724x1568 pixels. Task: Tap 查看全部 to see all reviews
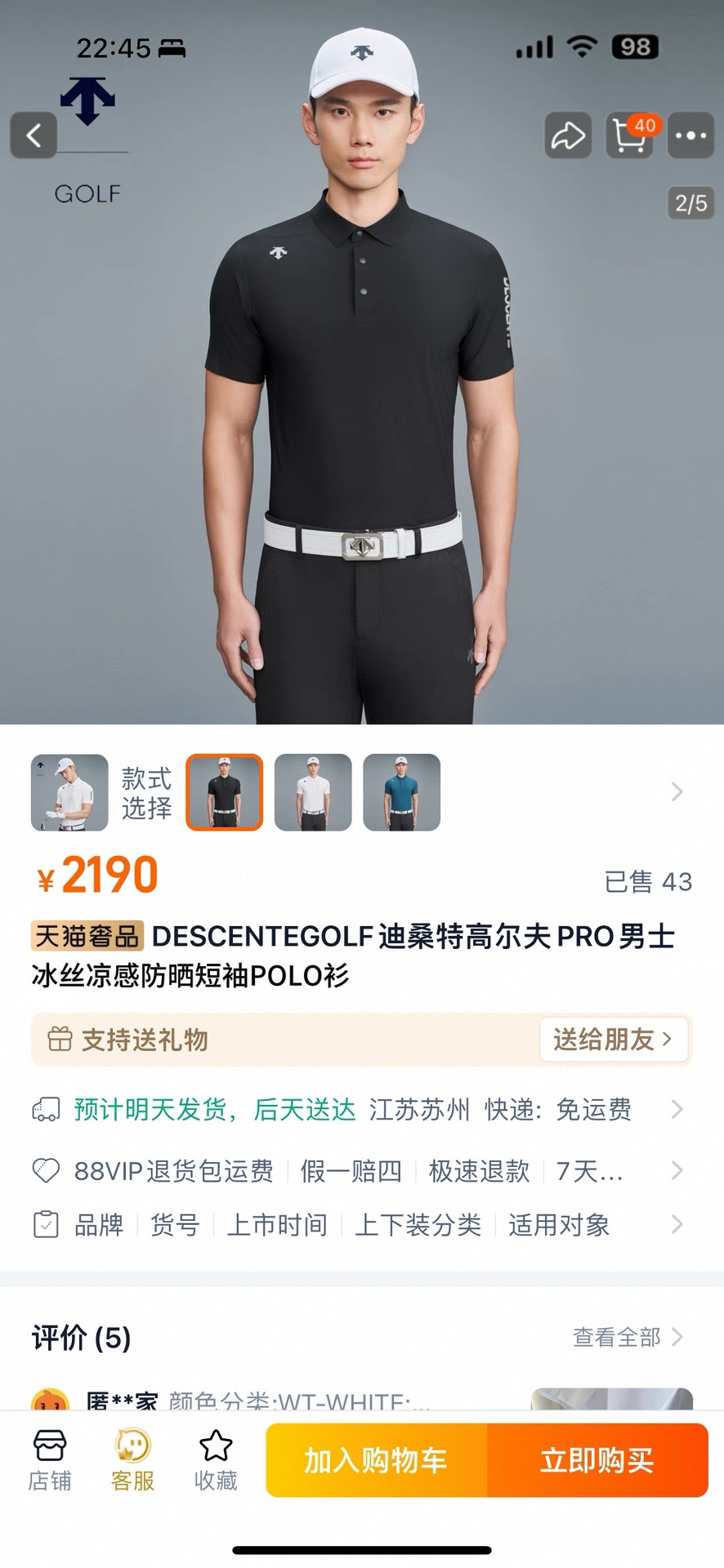pyautogui.click(x=628, y=1338)
